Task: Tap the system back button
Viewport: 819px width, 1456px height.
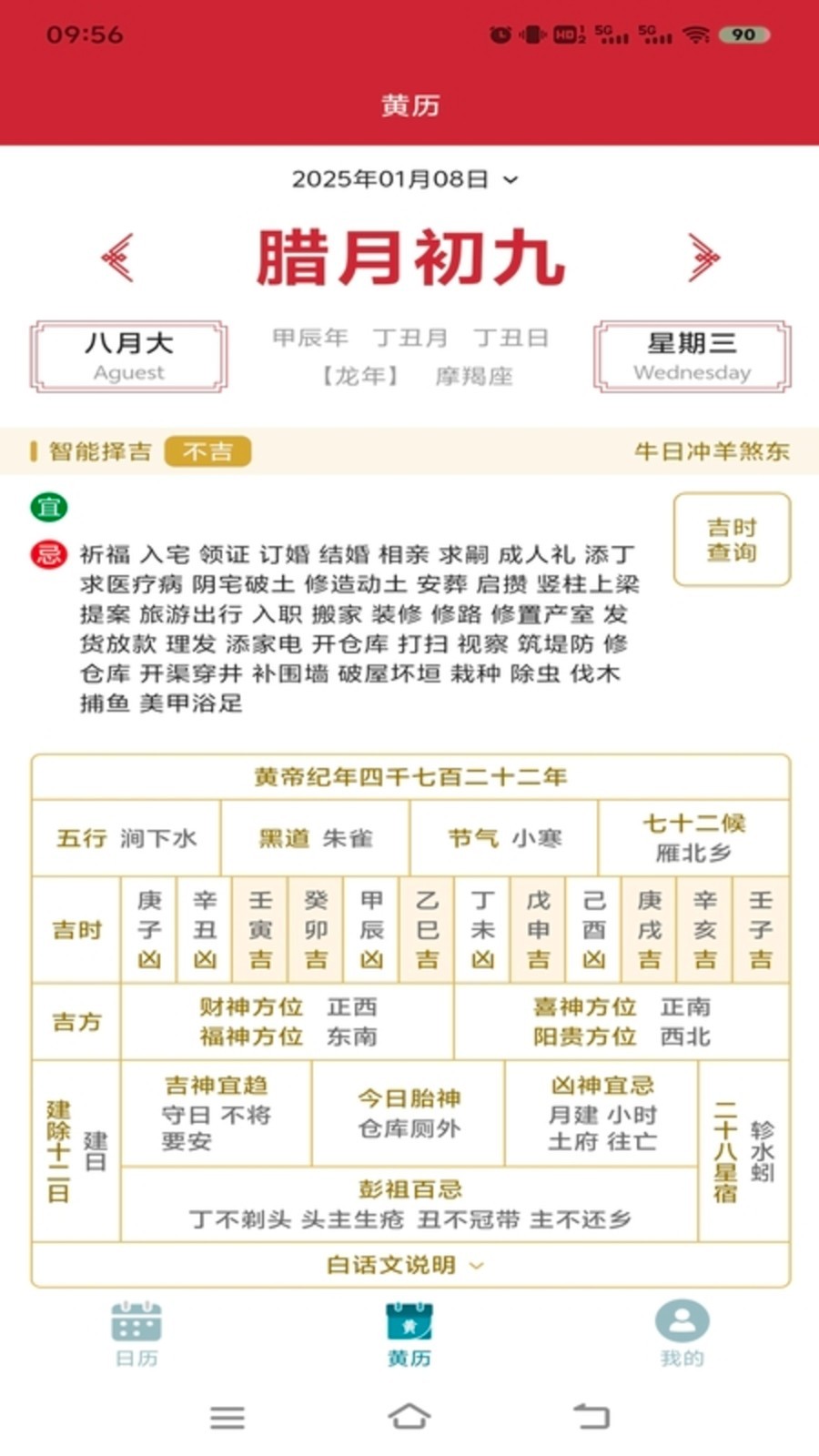Action: pyautogui.click(x=591, y=1416)
